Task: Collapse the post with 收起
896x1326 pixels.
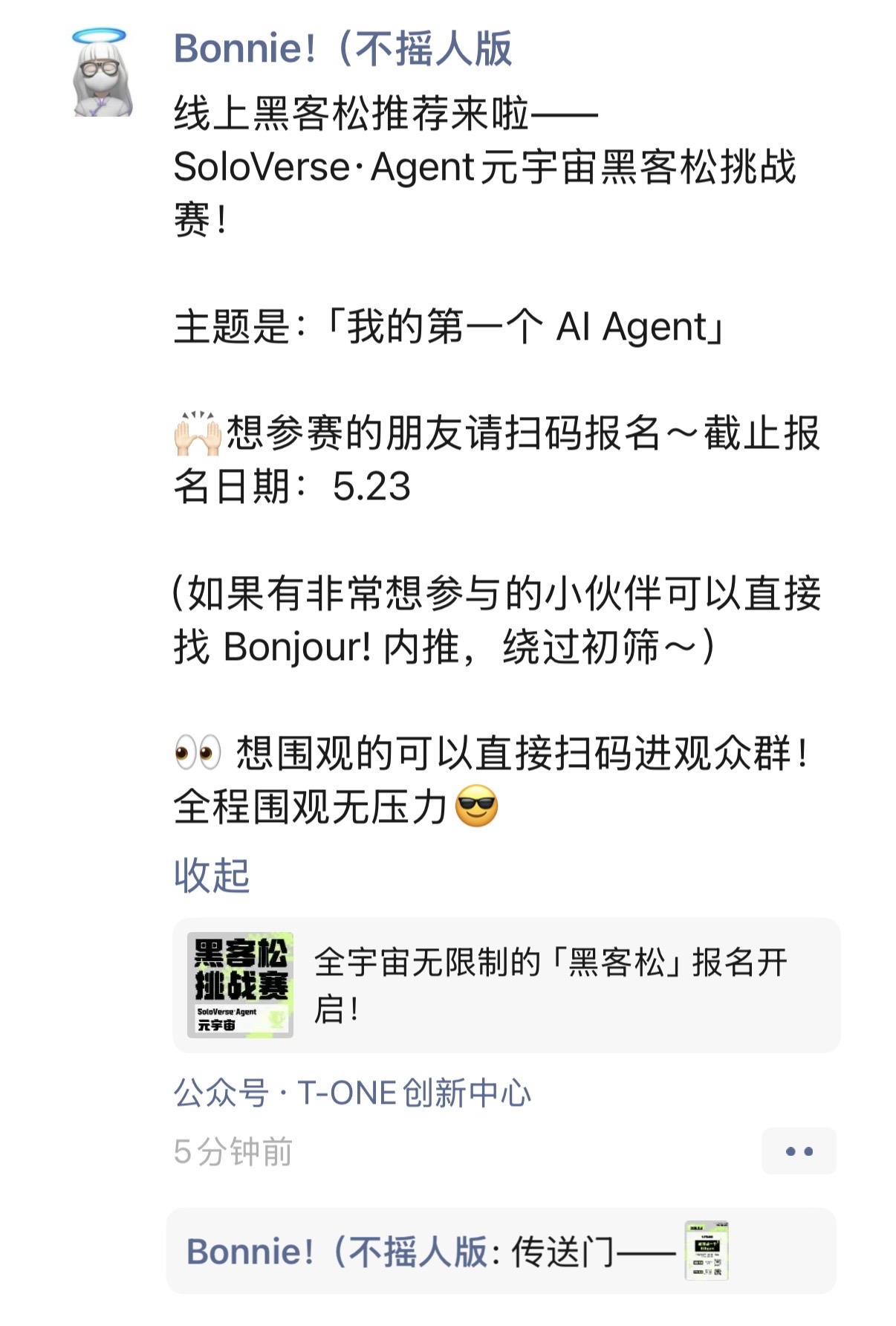Action: coord(211,875)
